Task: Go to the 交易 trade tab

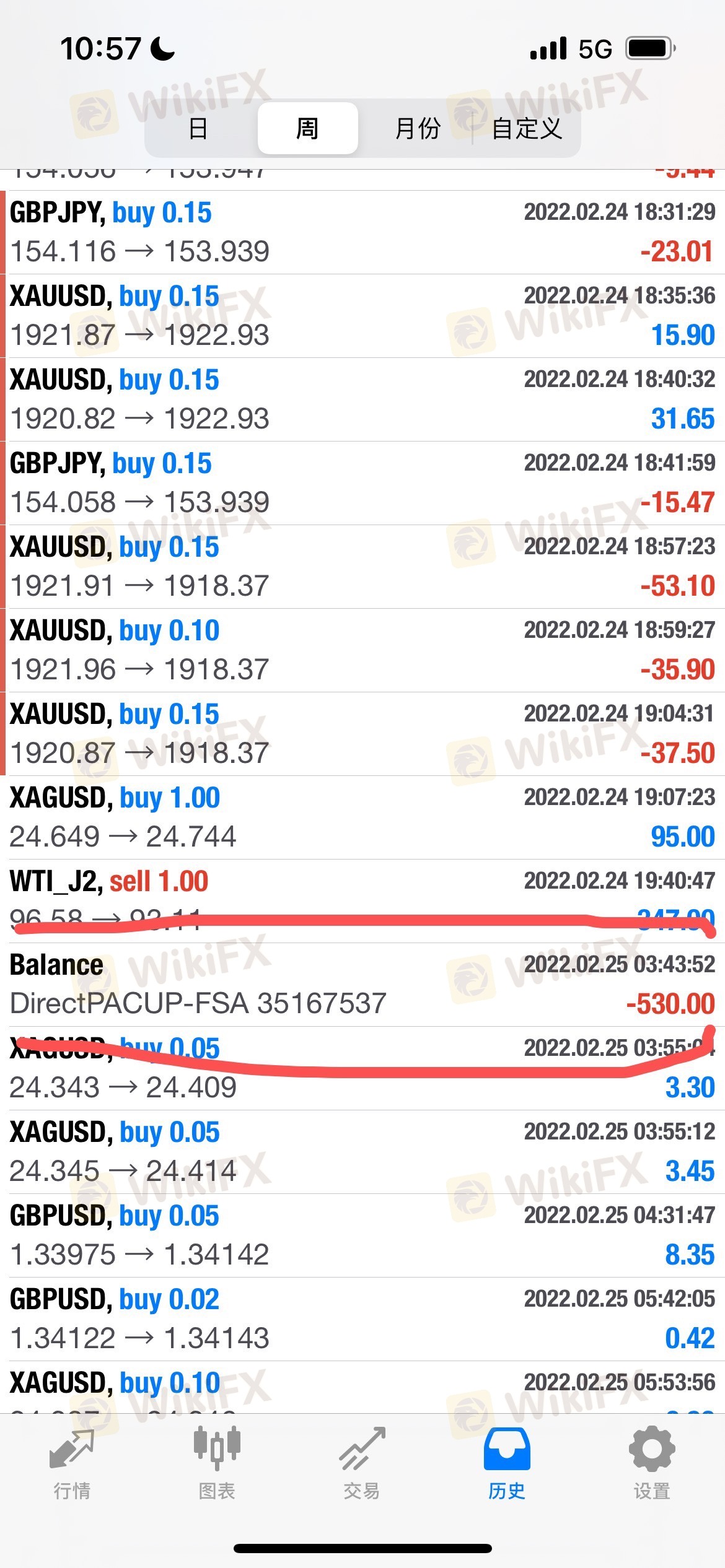Action: click(362, 1464)
